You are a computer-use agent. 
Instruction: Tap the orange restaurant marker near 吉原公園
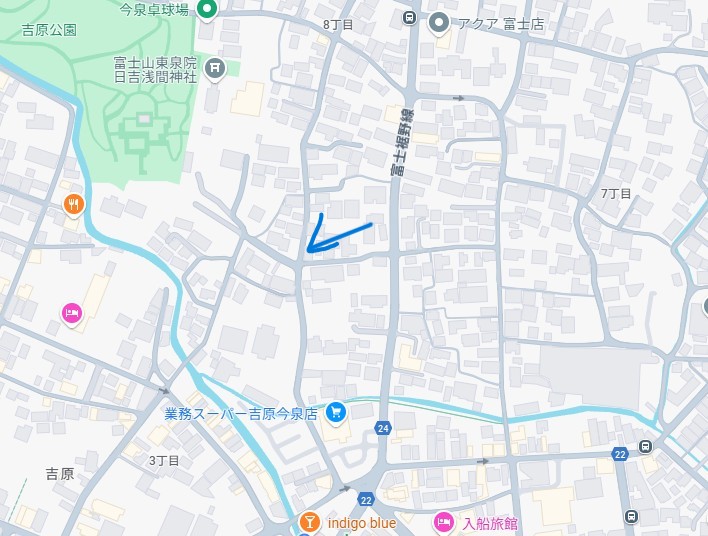pos(74,206)
